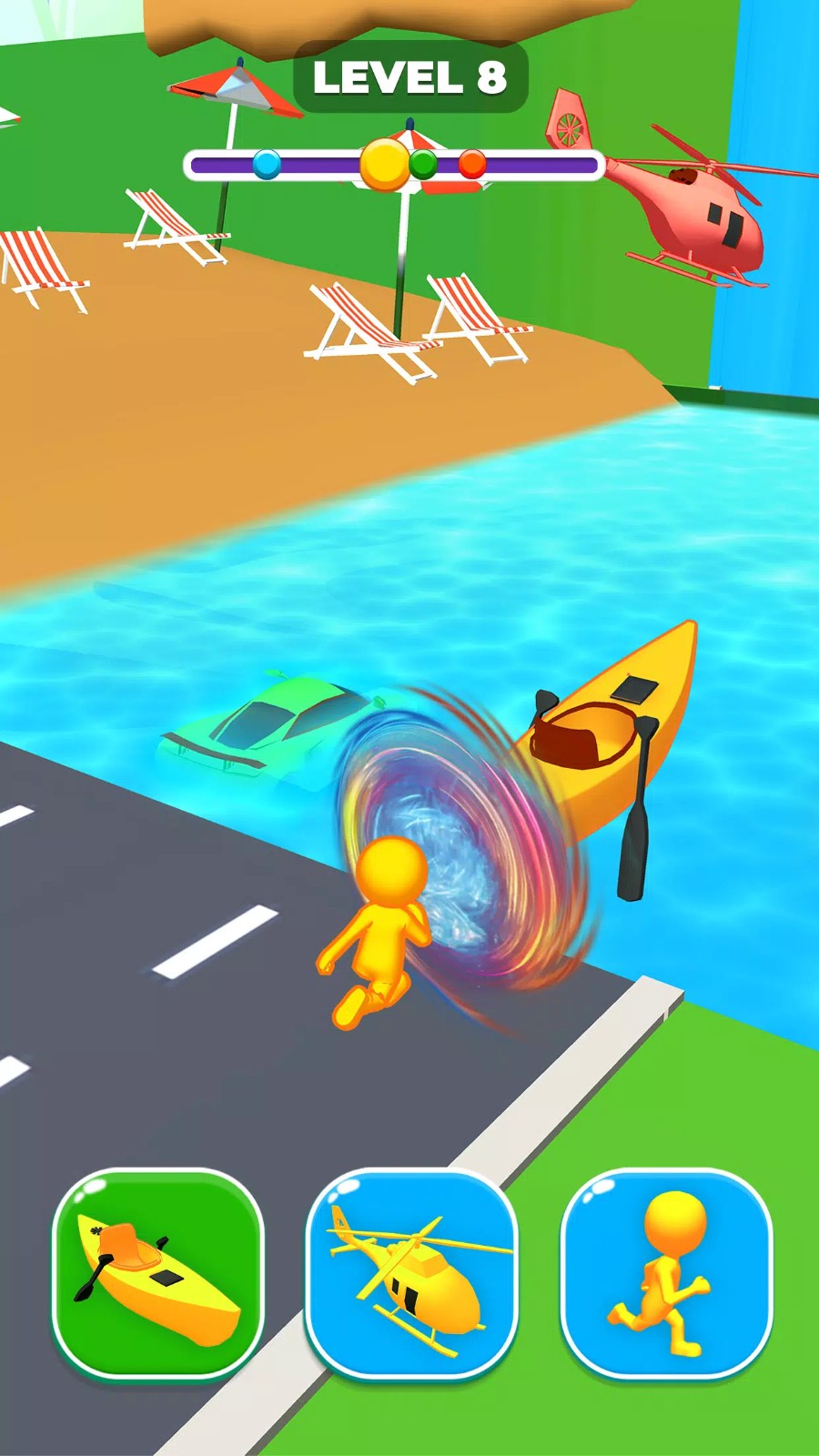
Task: Switch to the helicopter vehicle
Action: 411,1274
